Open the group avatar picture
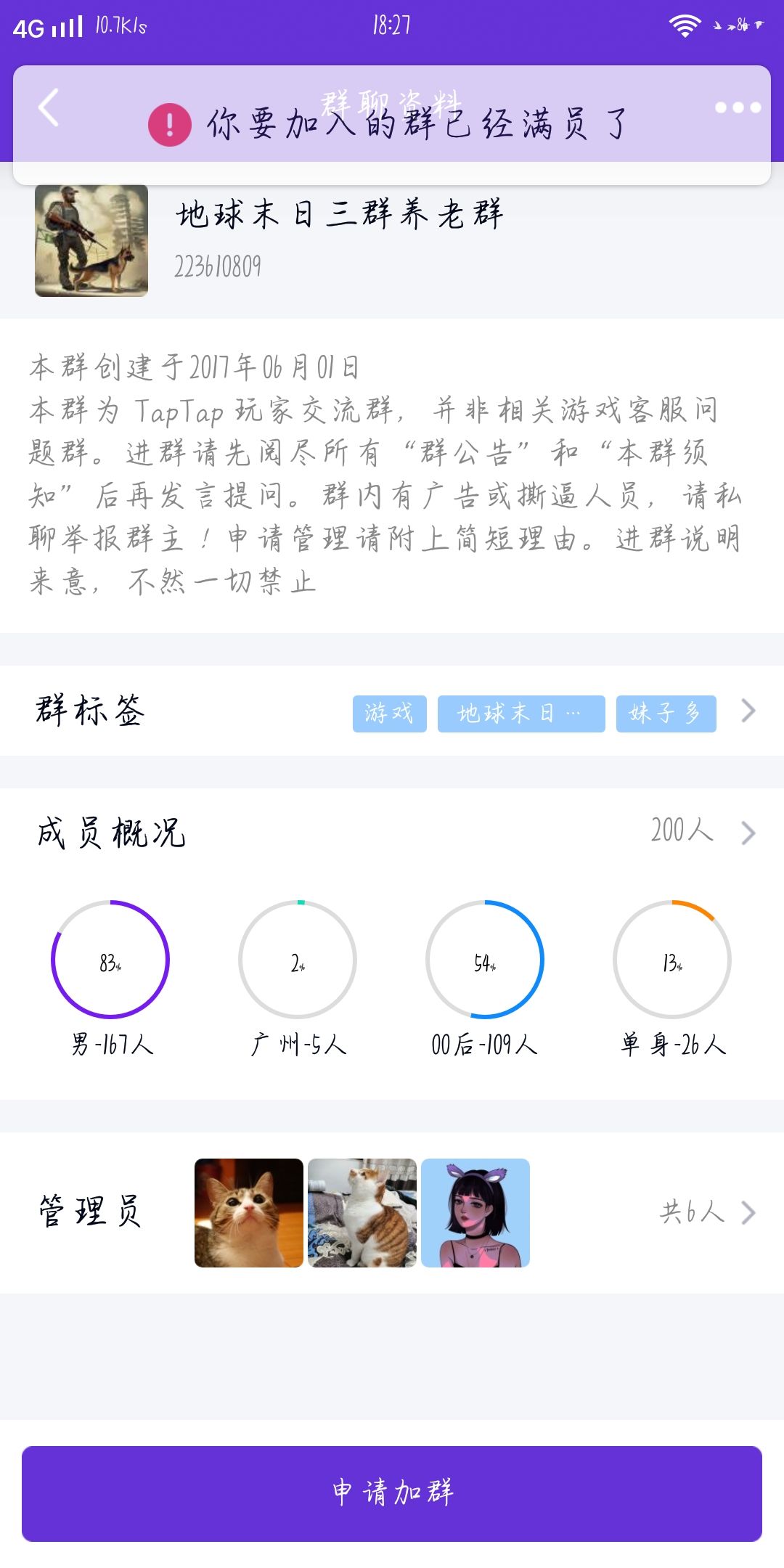Screen dimensions: 784x1568 tap(91, 240)
